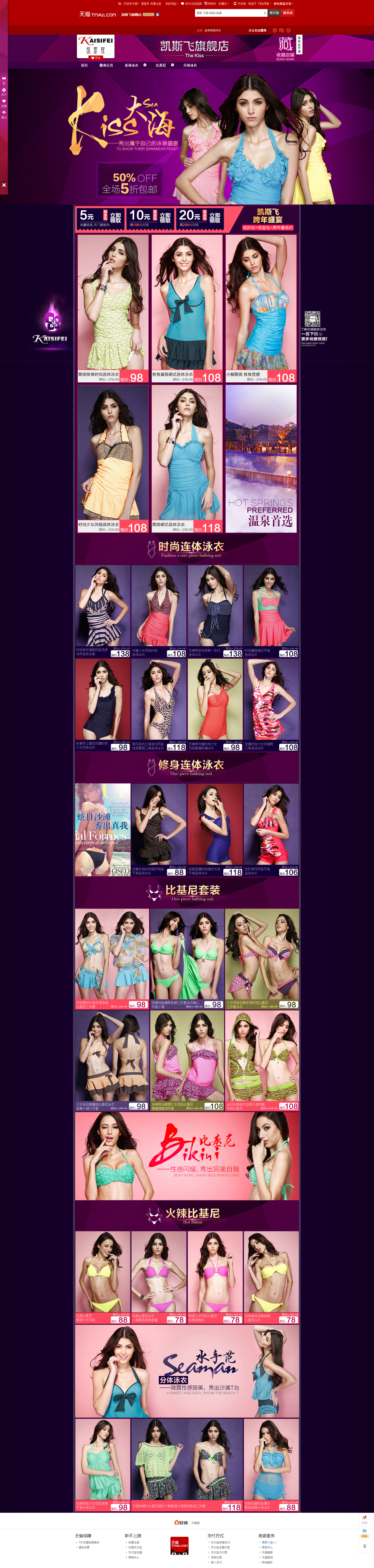
Task: Open the 比基尼 navigation category
Action: tap(161, 65)
